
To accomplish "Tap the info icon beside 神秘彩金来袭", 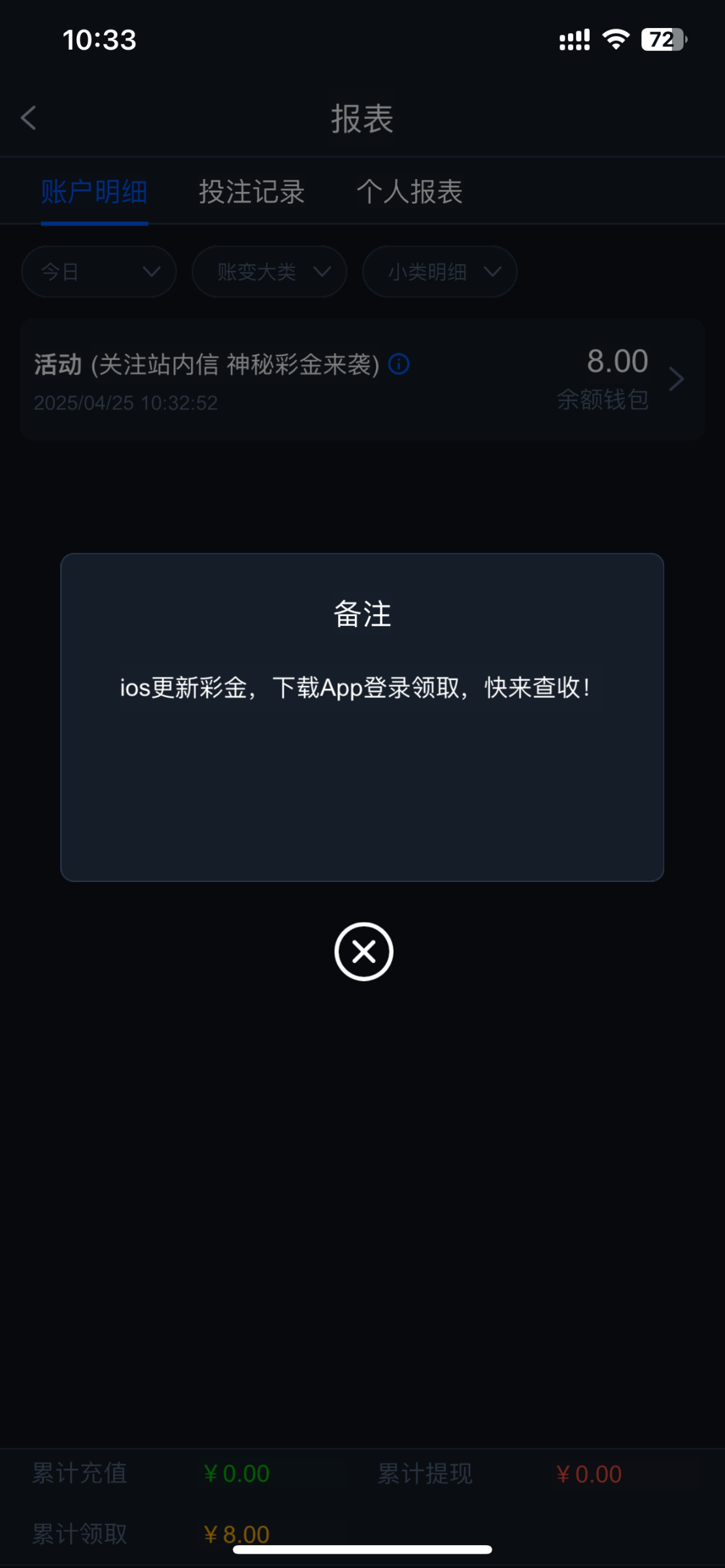I will 399,364.
